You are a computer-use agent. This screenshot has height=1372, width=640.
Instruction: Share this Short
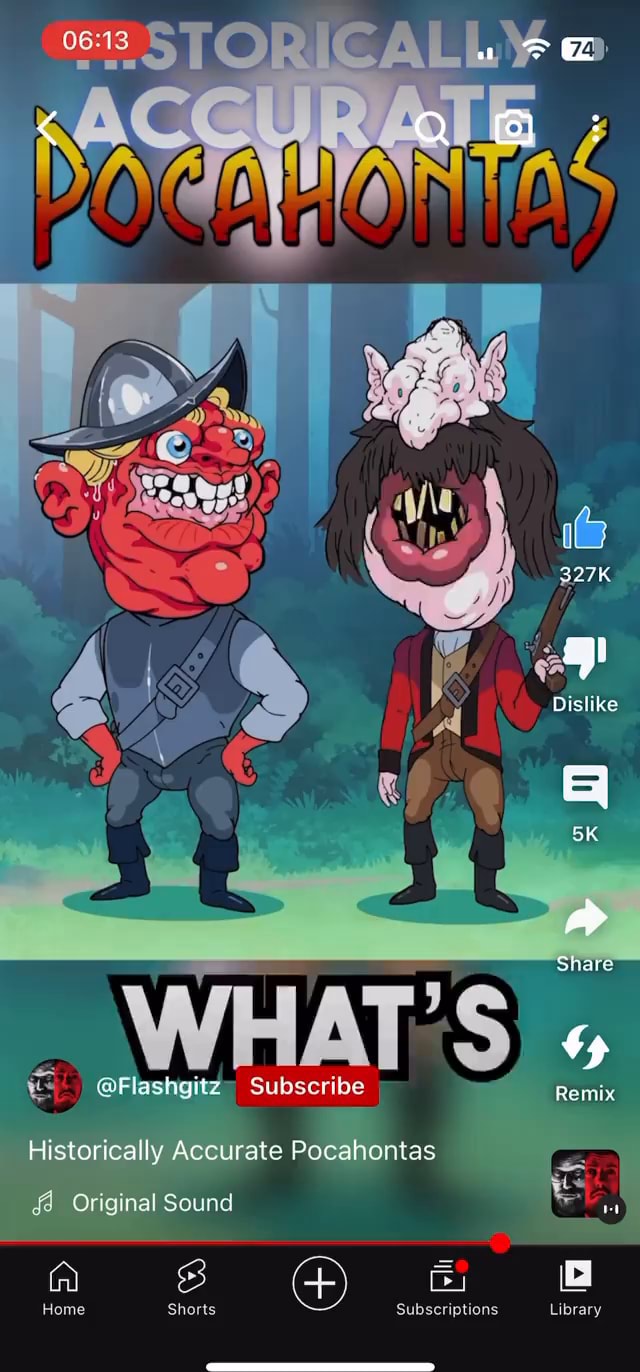coord(584,920)
